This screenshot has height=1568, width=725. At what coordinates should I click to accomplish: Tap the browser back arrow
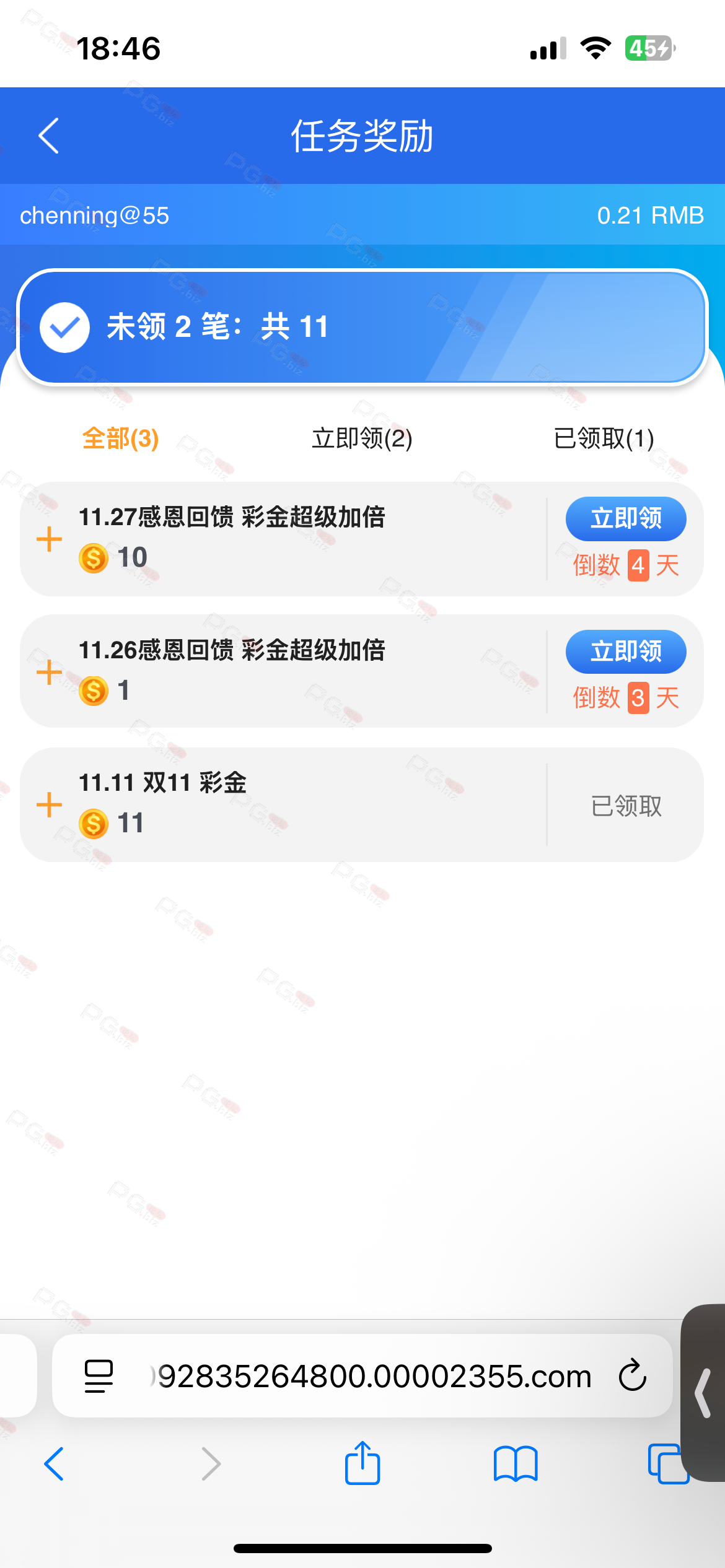click(55, 1464)
